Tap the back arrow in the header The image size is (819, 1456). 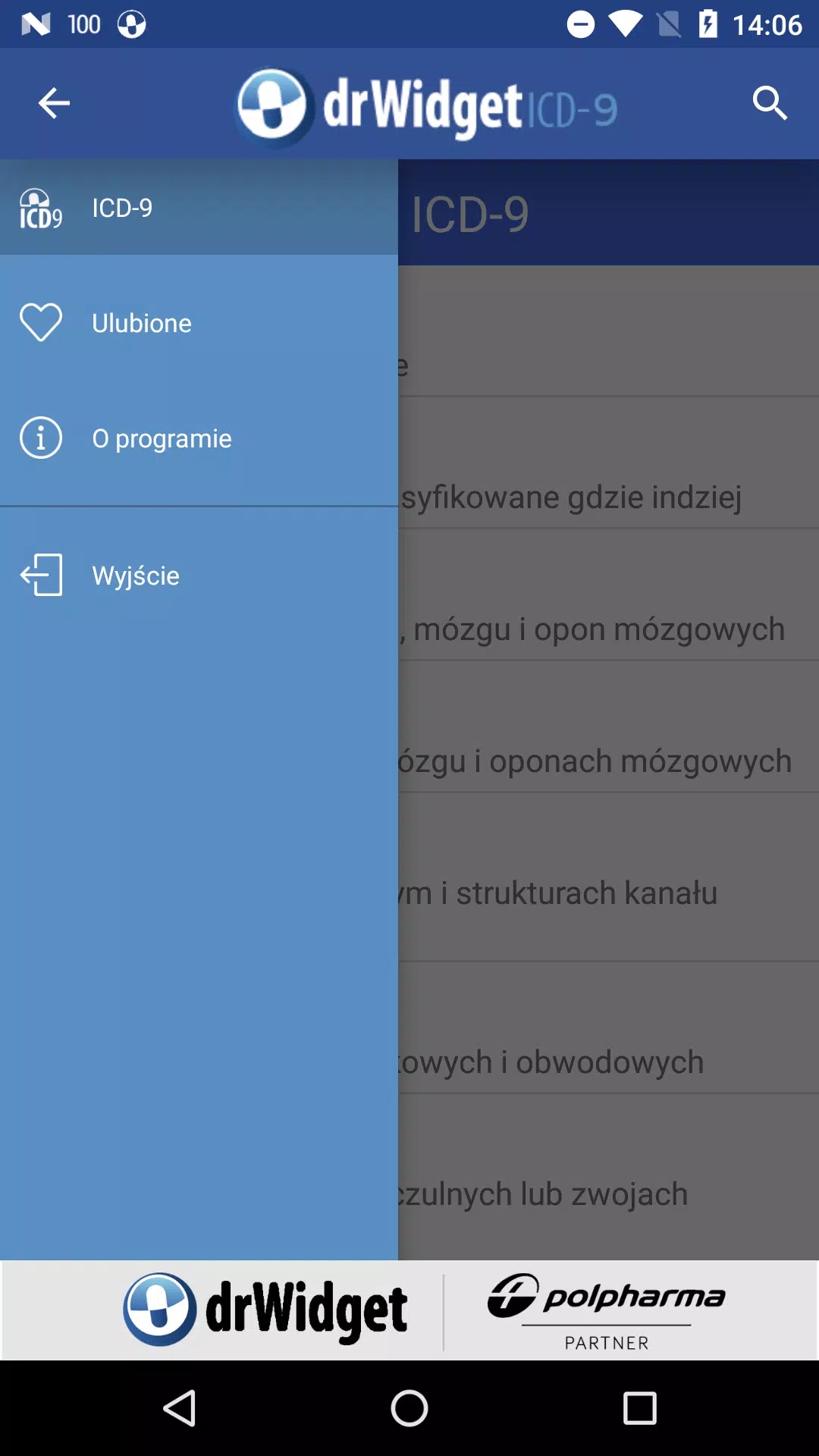[x=54, y=103]
